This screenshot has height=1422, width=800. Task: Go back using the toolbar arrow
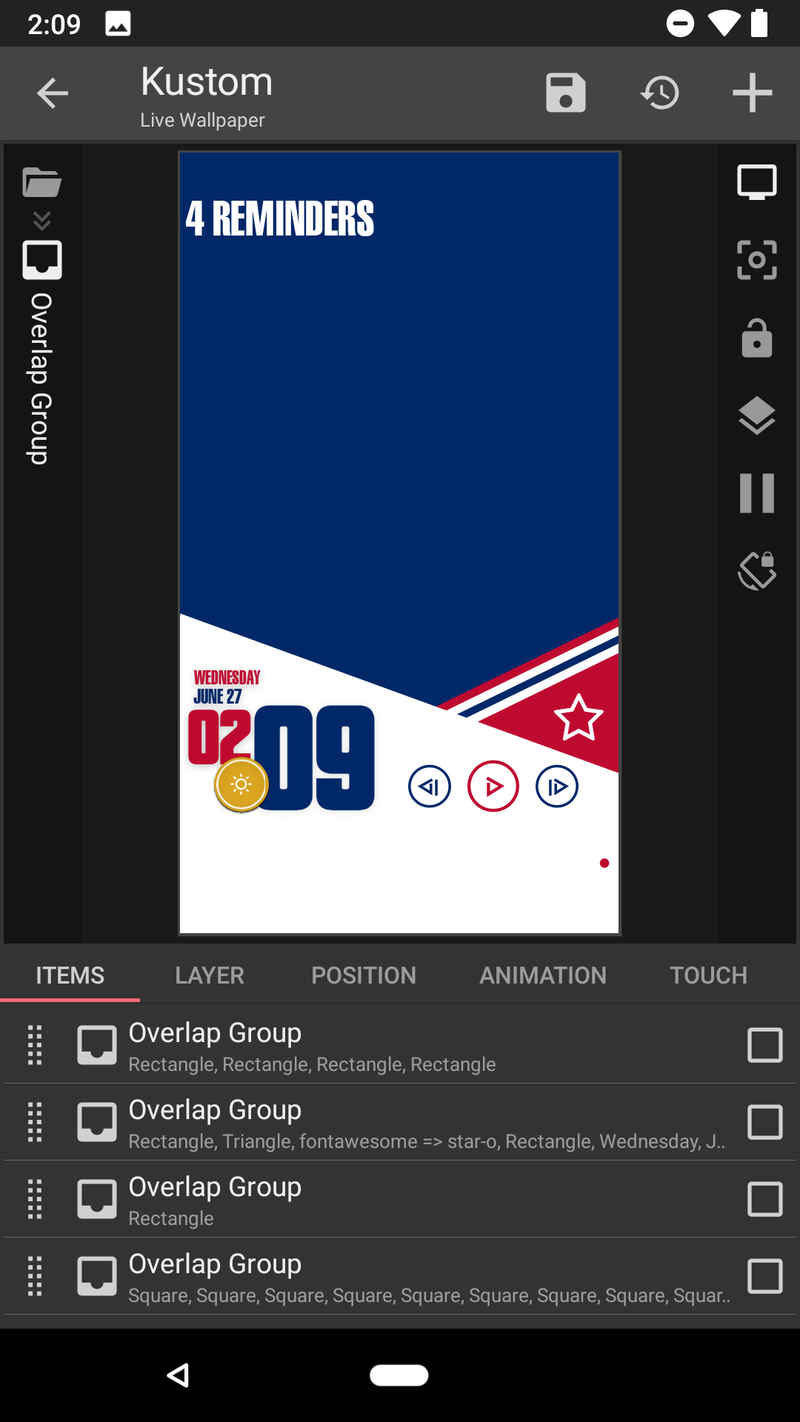pyautogui.click(x=52, y=94)
